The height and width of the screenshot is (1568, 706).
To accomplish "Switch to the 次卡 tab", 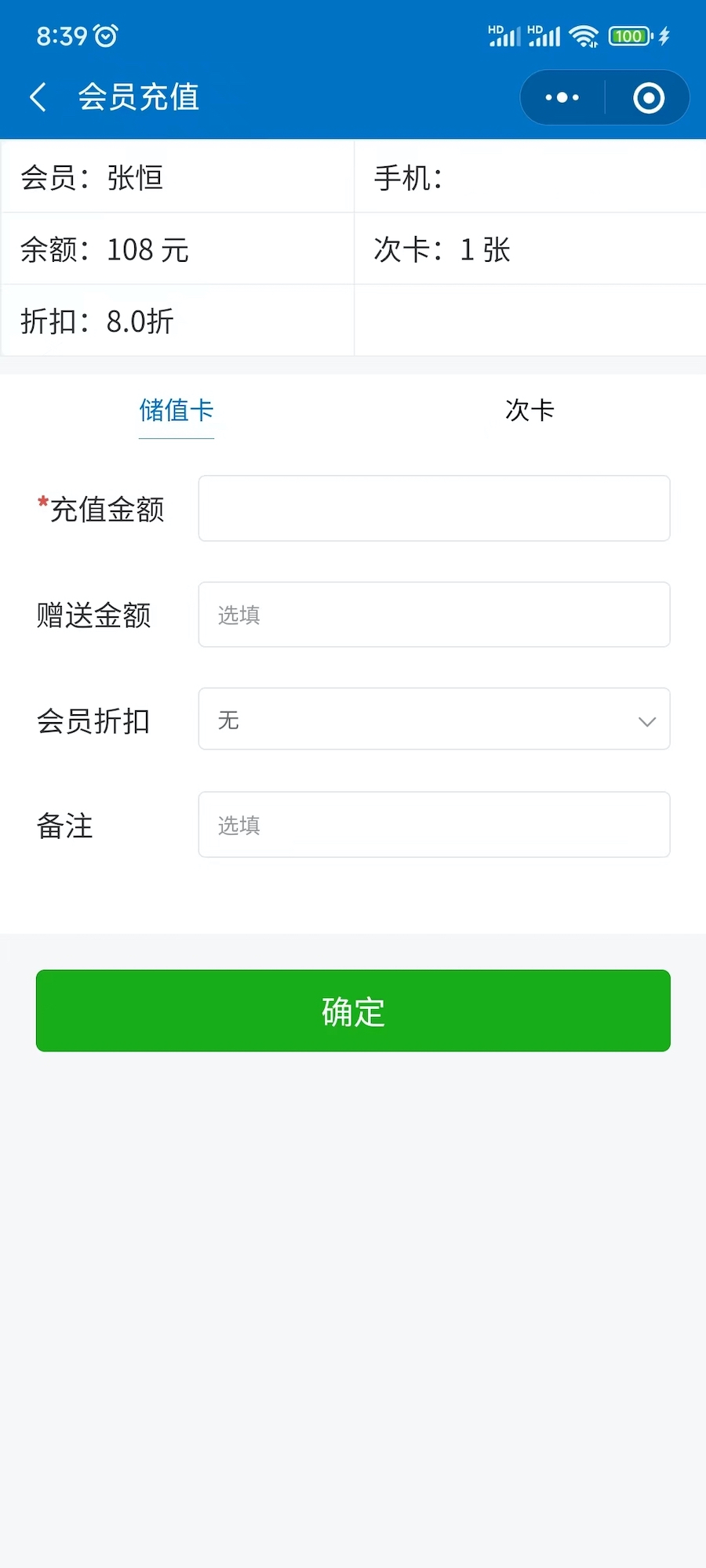I will pos(529,409).
